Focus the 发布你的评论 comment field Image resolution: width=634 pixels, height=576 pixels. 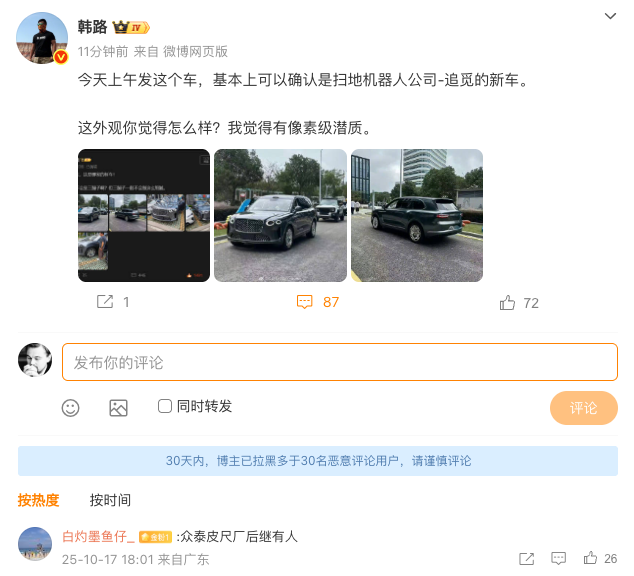click(340, 362)
